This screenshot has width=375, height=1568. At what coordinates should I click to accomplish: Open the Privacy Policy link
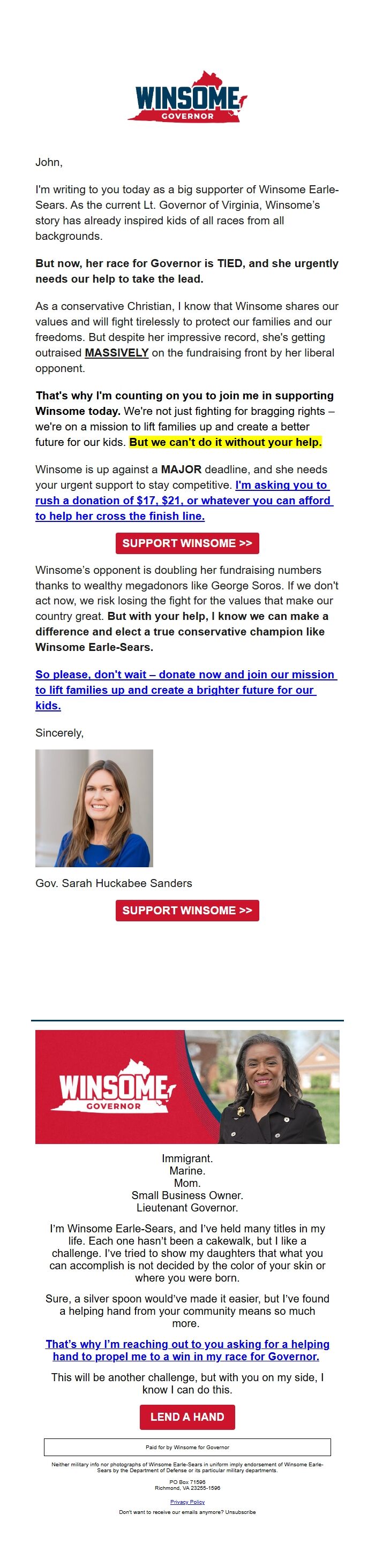click(187, 1502)
